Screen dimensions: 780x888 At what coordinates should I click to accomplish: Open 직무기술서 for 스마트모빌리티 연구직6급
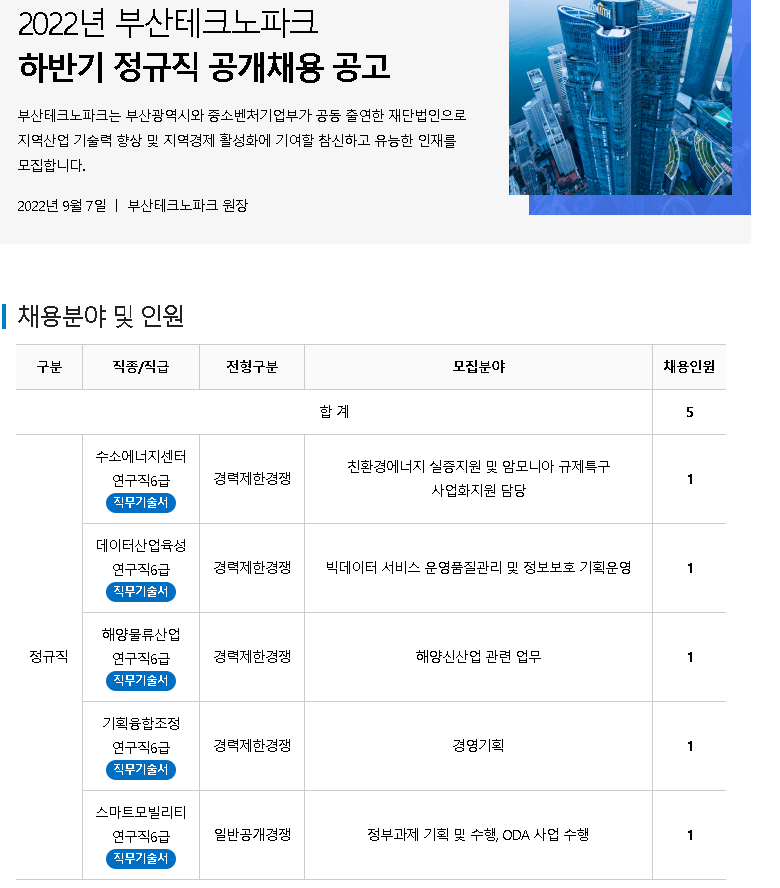point(141,859)
